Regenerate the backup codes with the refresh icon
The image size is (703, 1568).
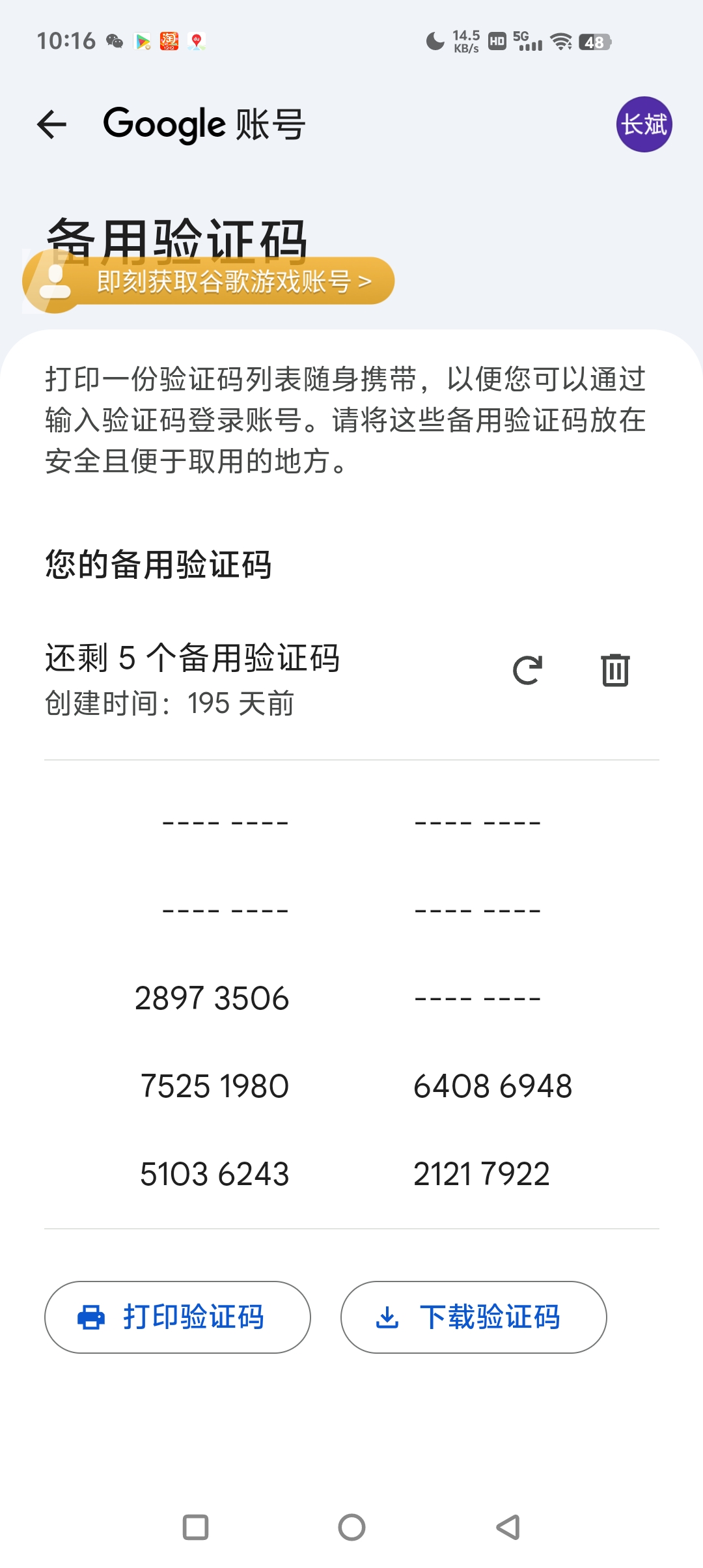pos(527,670)
